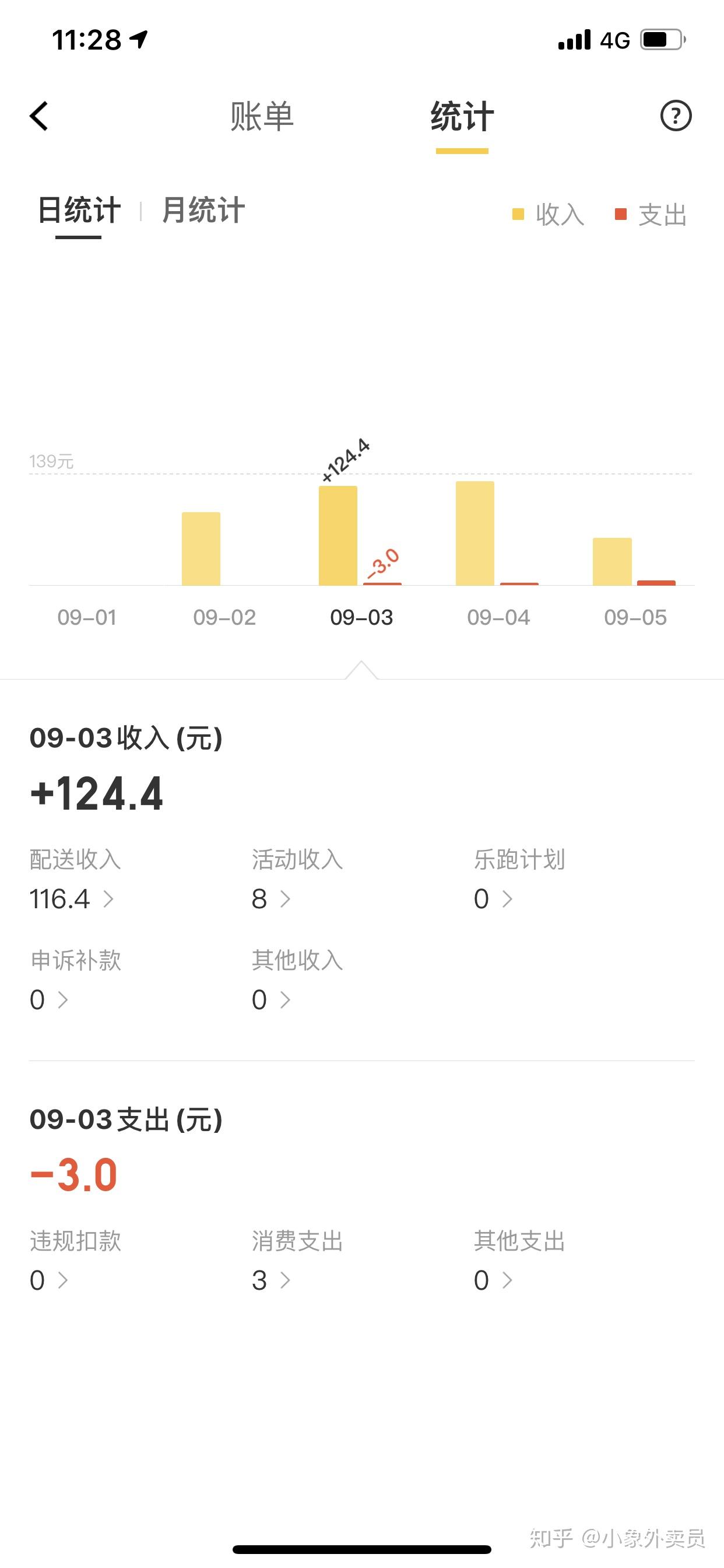The width and height of the screenshot is (724, 1568).
Task: Open 活动收入 8 details
Action: point(271,898)
